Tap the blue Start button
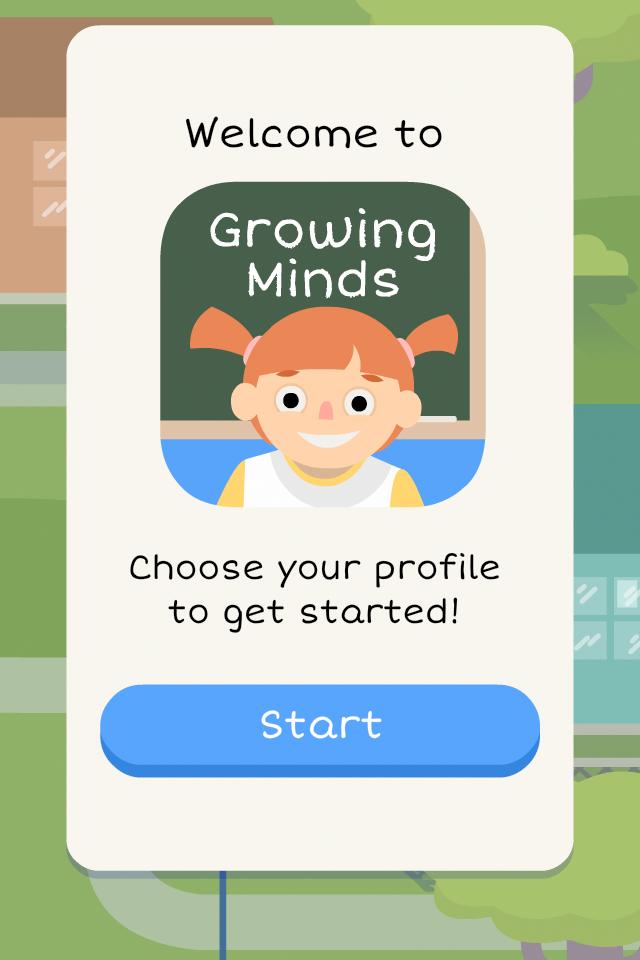Image resolution: width=640 pixels, height=960 pixels. coord(320,726)
